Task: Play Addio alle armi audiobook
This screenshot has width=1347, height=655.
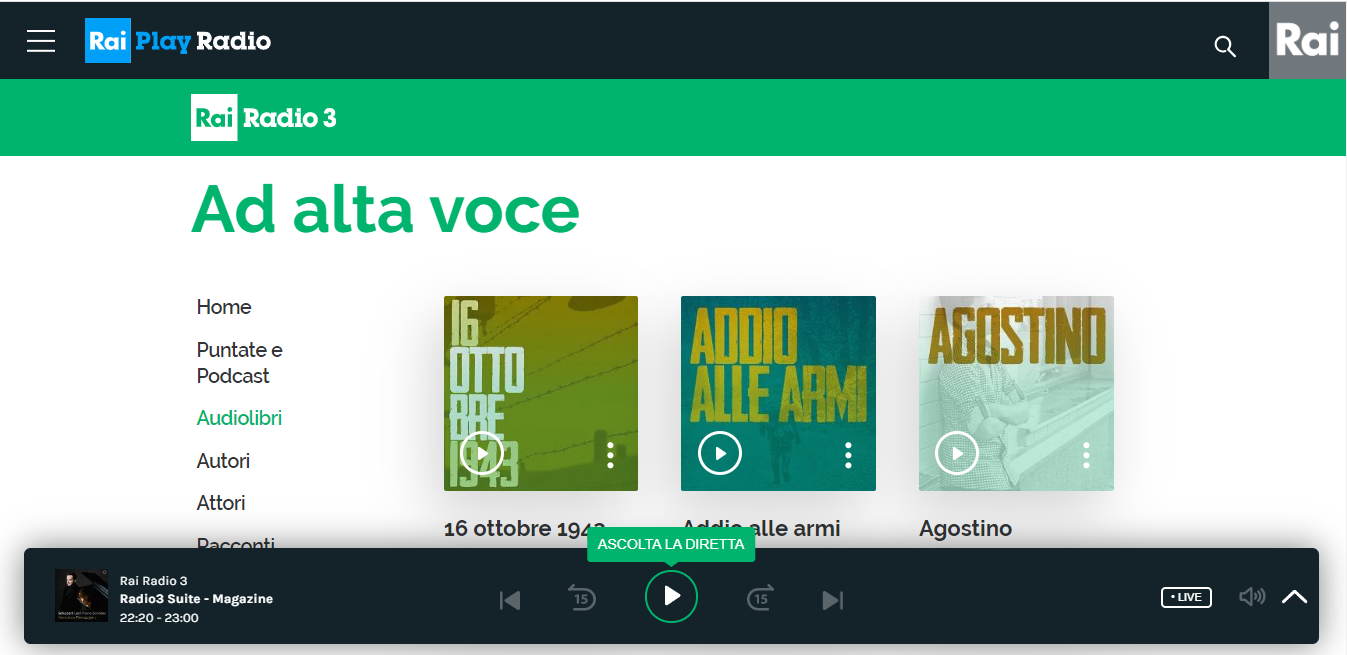Action: pos(719,453)
